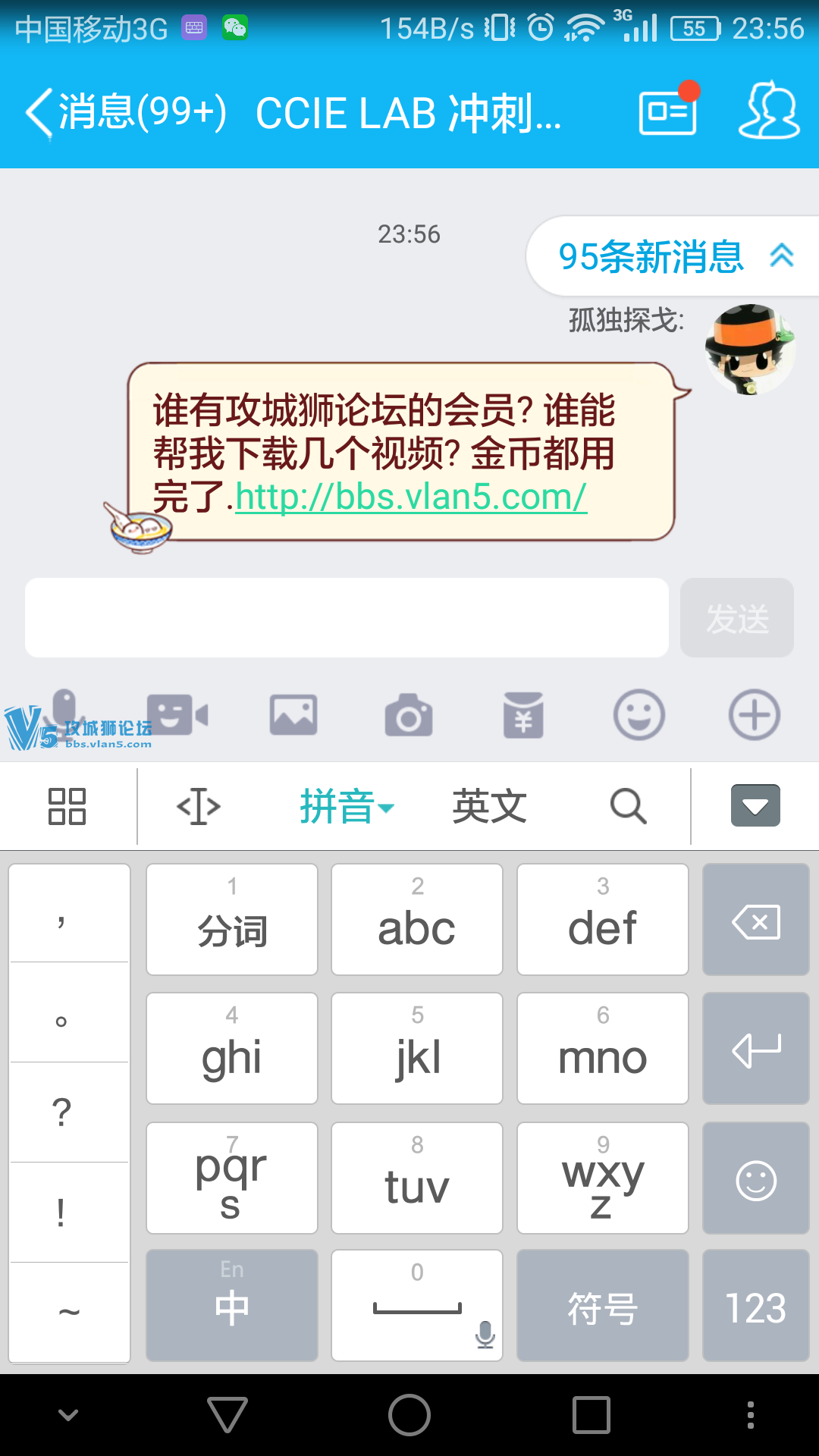Image resolution: width=819 pixels, height=1456 pixels.
Task: Open the bbs.vlan5.com link
Action: click(411, 497)
